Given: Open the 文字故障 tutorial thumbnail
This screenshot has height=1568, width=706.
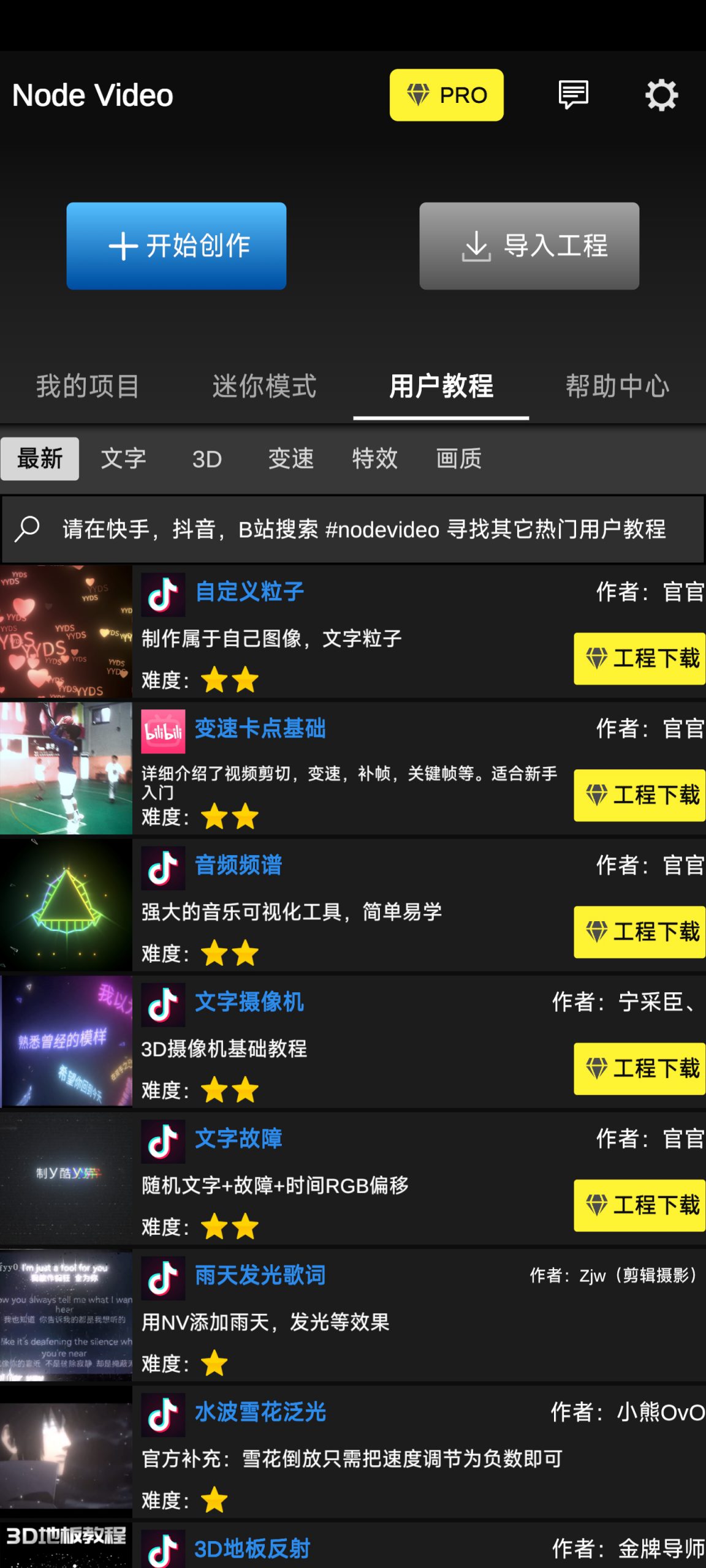Looking at the screenshot, I should pyautogui.click(x=66, y=1178).
